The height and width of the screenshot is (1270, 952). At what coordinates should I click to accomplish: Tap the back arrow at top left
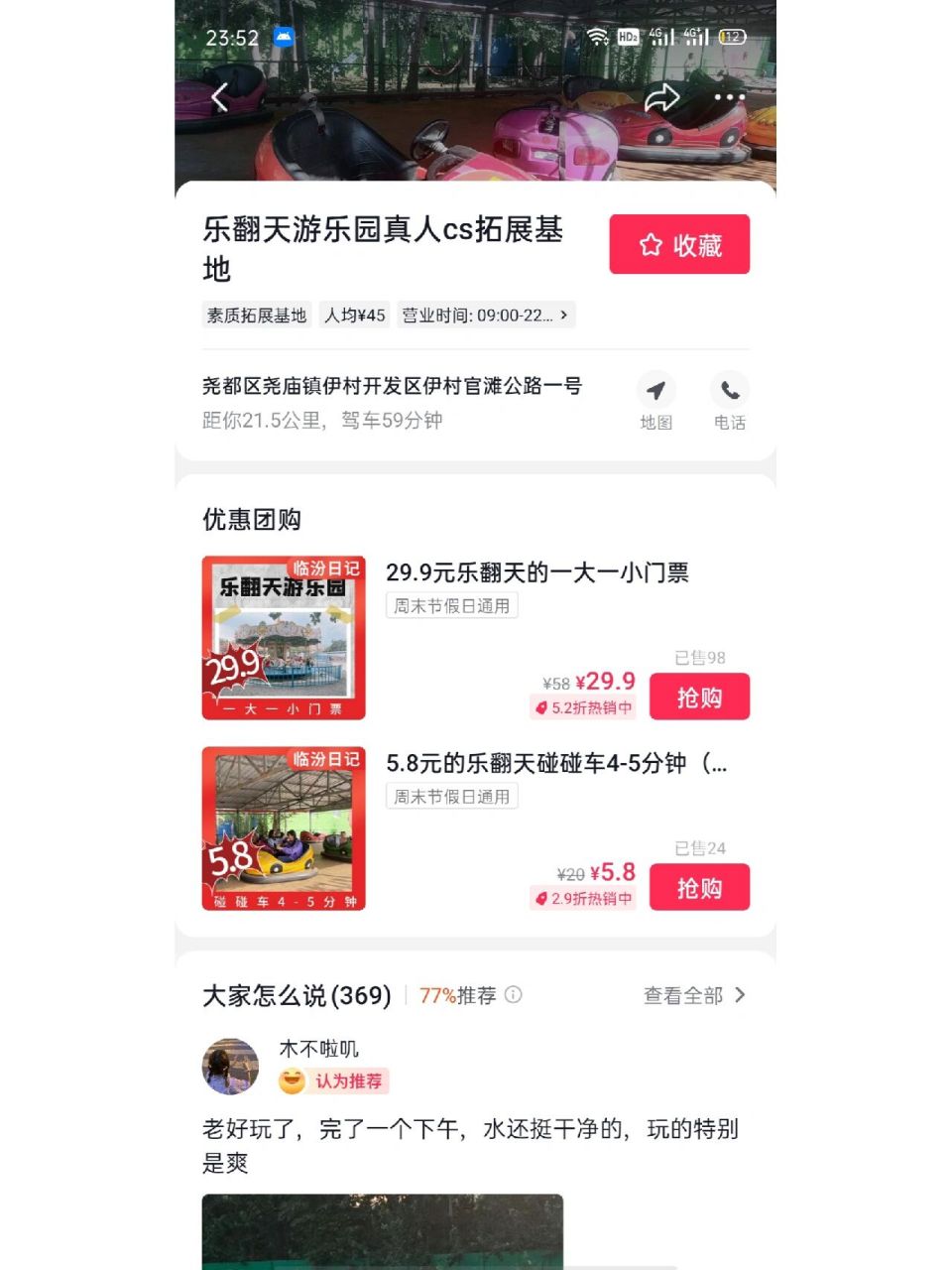point(218,97)
